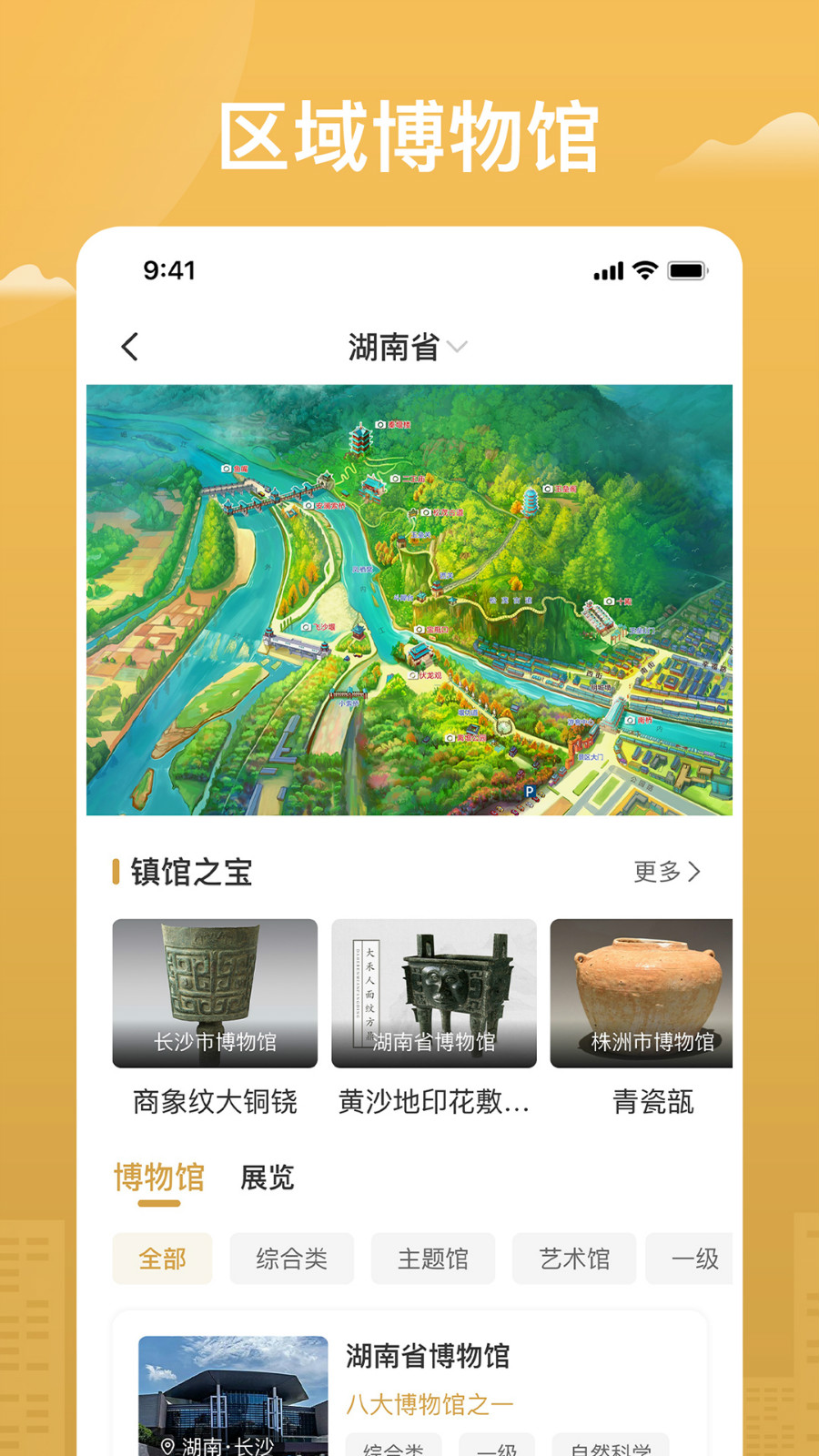Tap the blue P parking marker on map

529,792
